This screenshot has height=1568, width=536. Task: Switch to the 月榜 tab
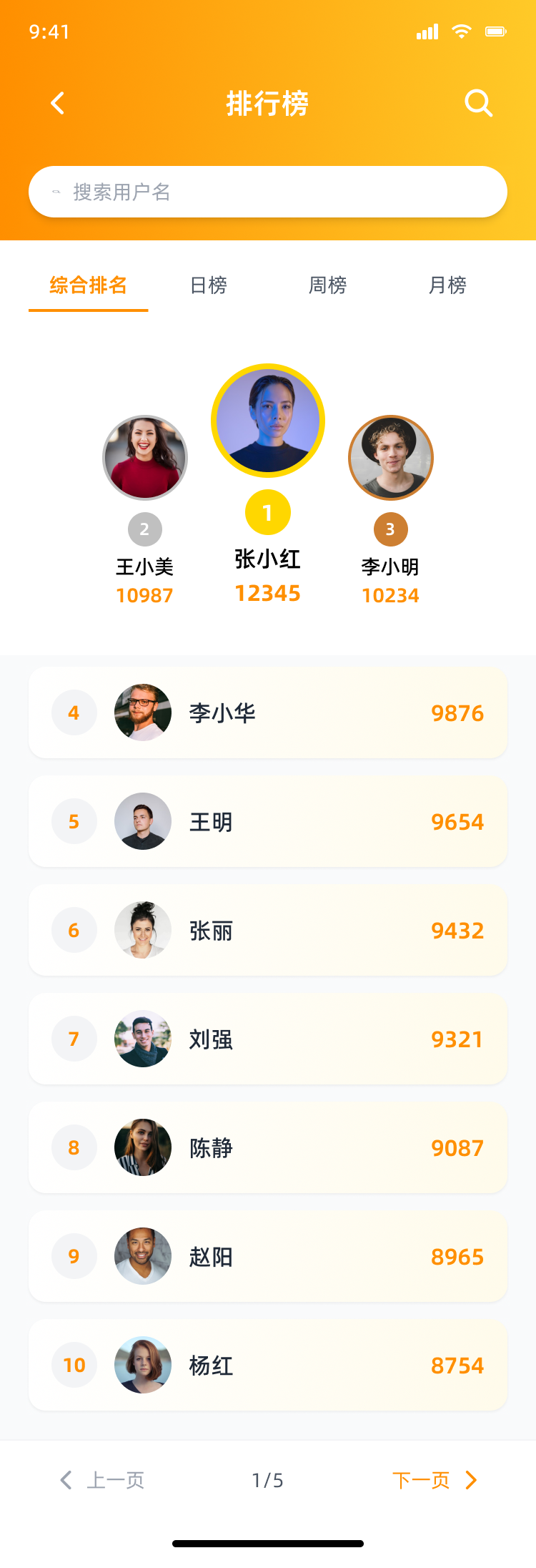pyautogui.click(x=447, y=285)
